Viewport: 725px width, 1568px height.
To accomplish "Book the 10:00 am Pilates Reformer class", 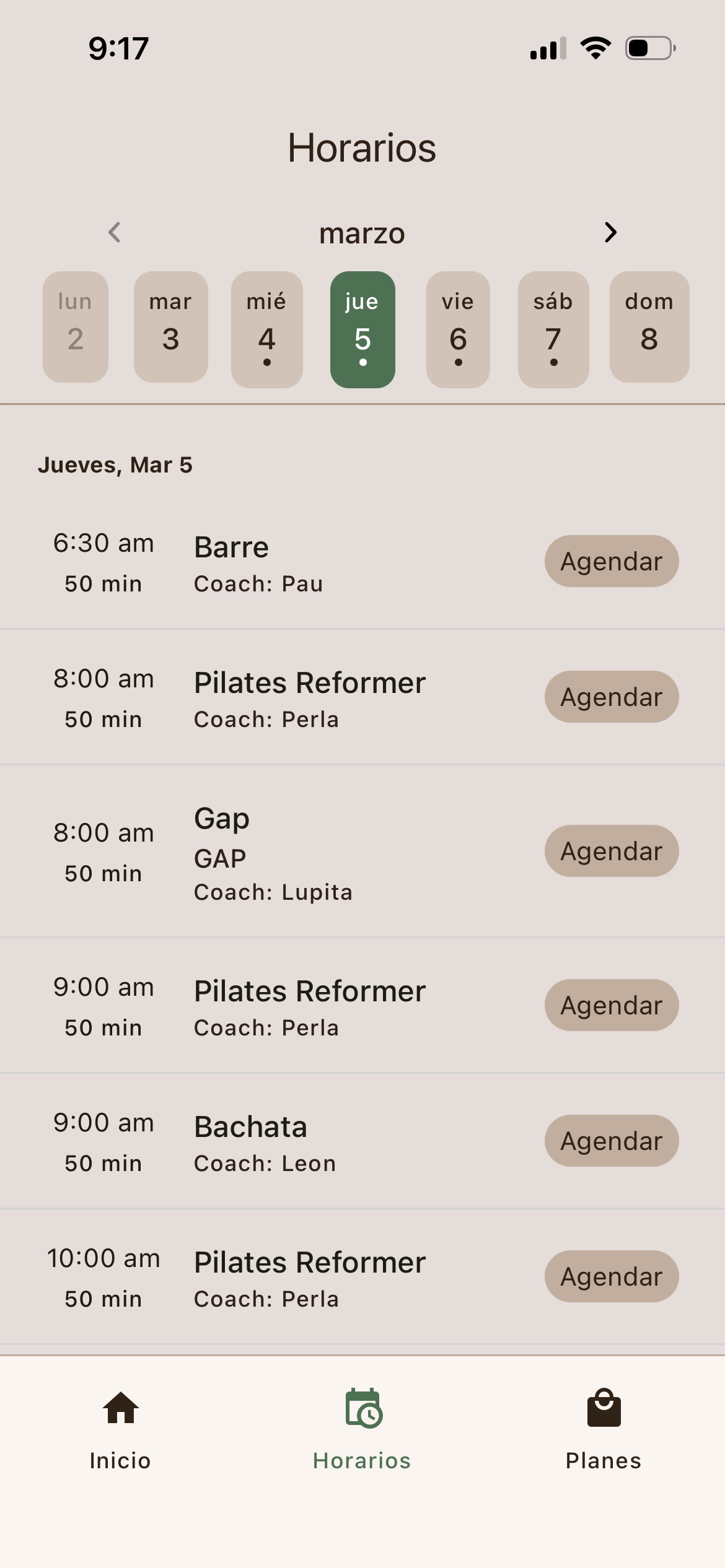I will 612,1276.
